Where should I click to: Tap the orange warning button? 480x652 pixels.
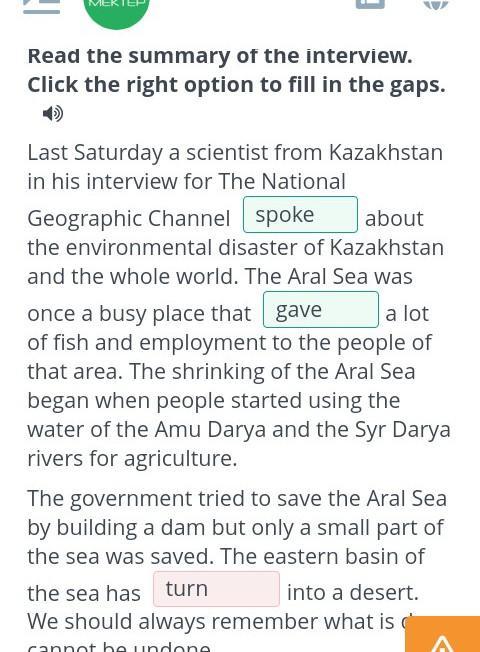[443, 635]
